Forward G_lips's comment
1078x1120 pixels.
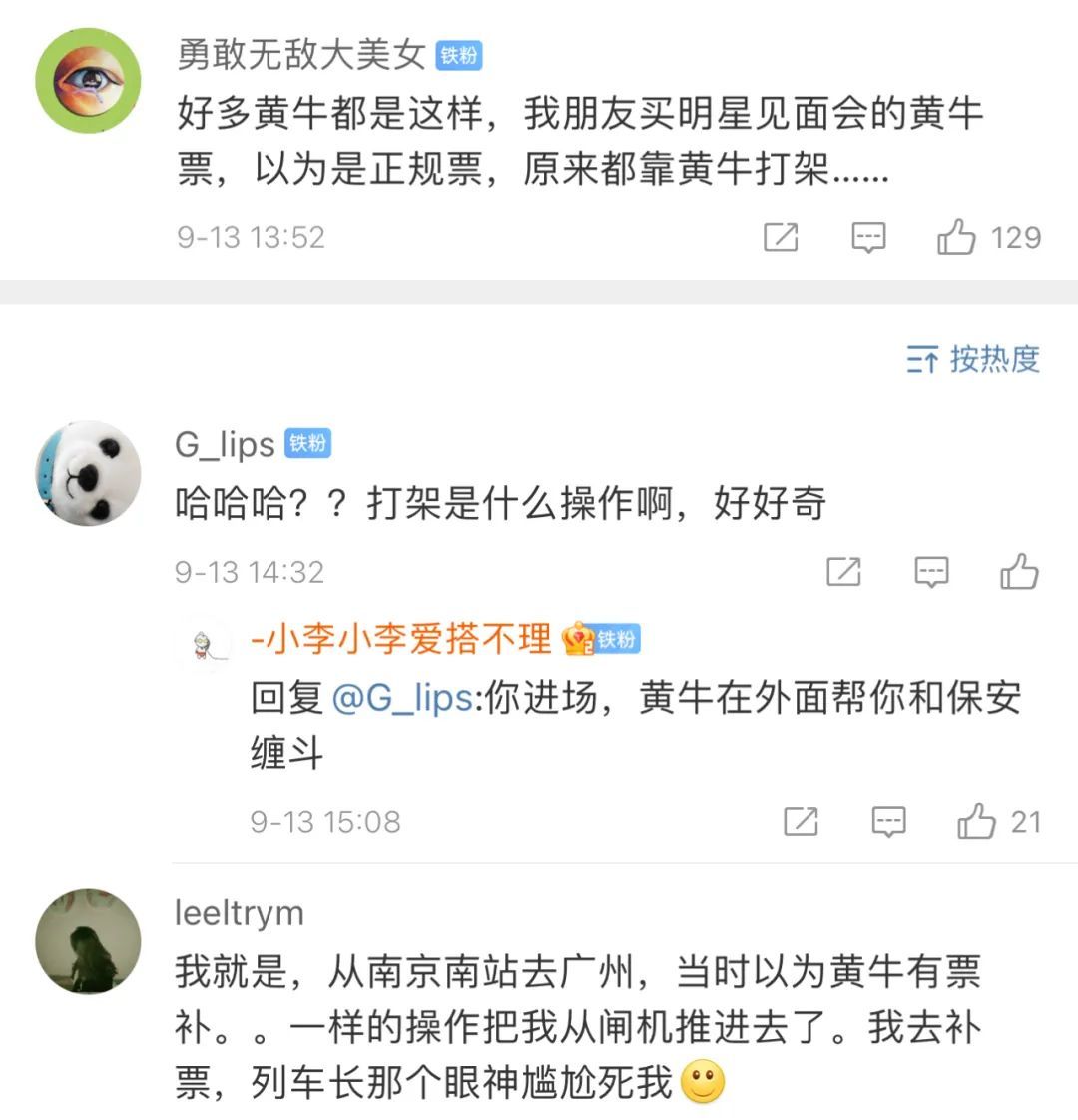pos(843,572)
